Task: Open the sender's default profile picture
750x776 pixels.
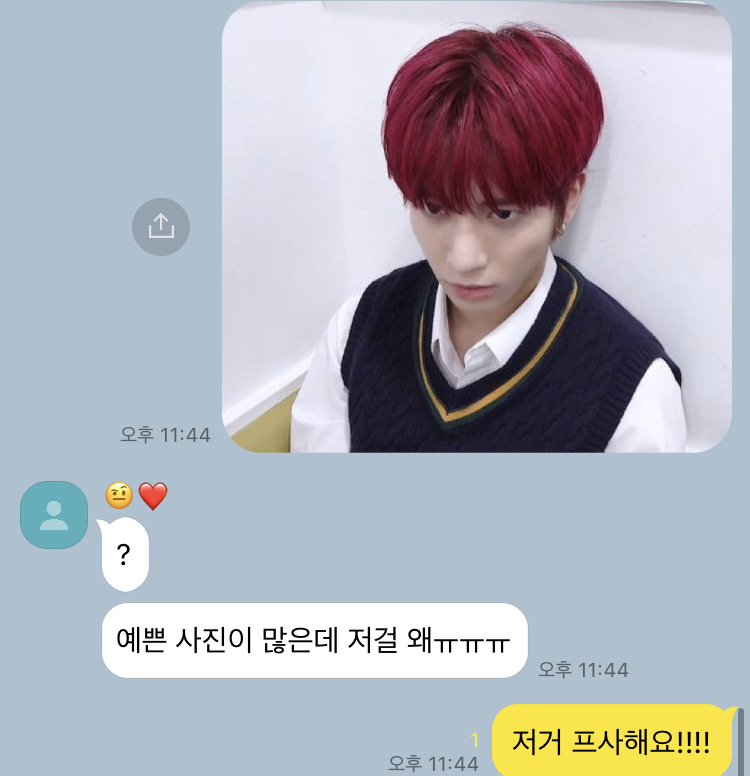Action: click(x=54, y=515)
